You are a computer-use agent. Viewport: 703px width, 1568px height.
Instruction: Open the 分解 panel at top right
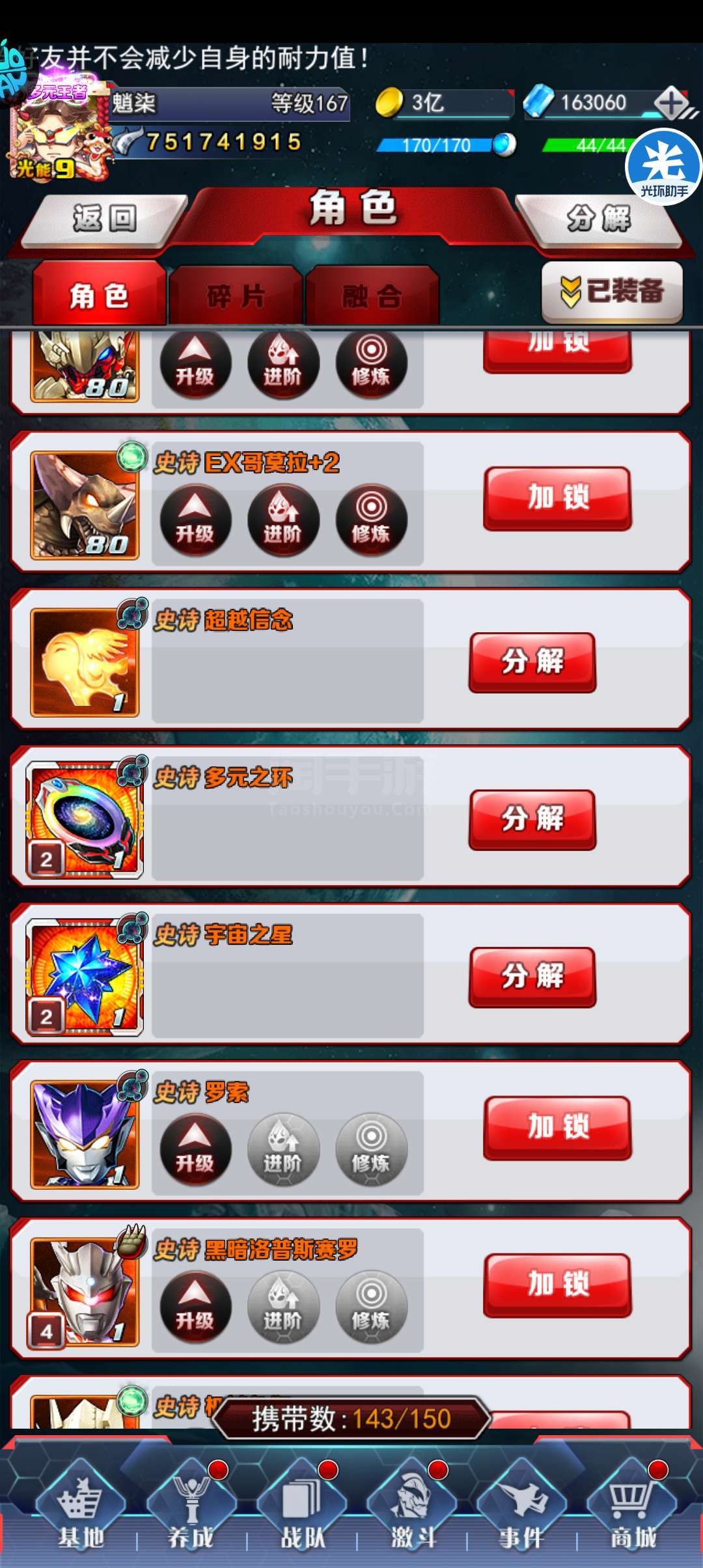click(599, 219)
